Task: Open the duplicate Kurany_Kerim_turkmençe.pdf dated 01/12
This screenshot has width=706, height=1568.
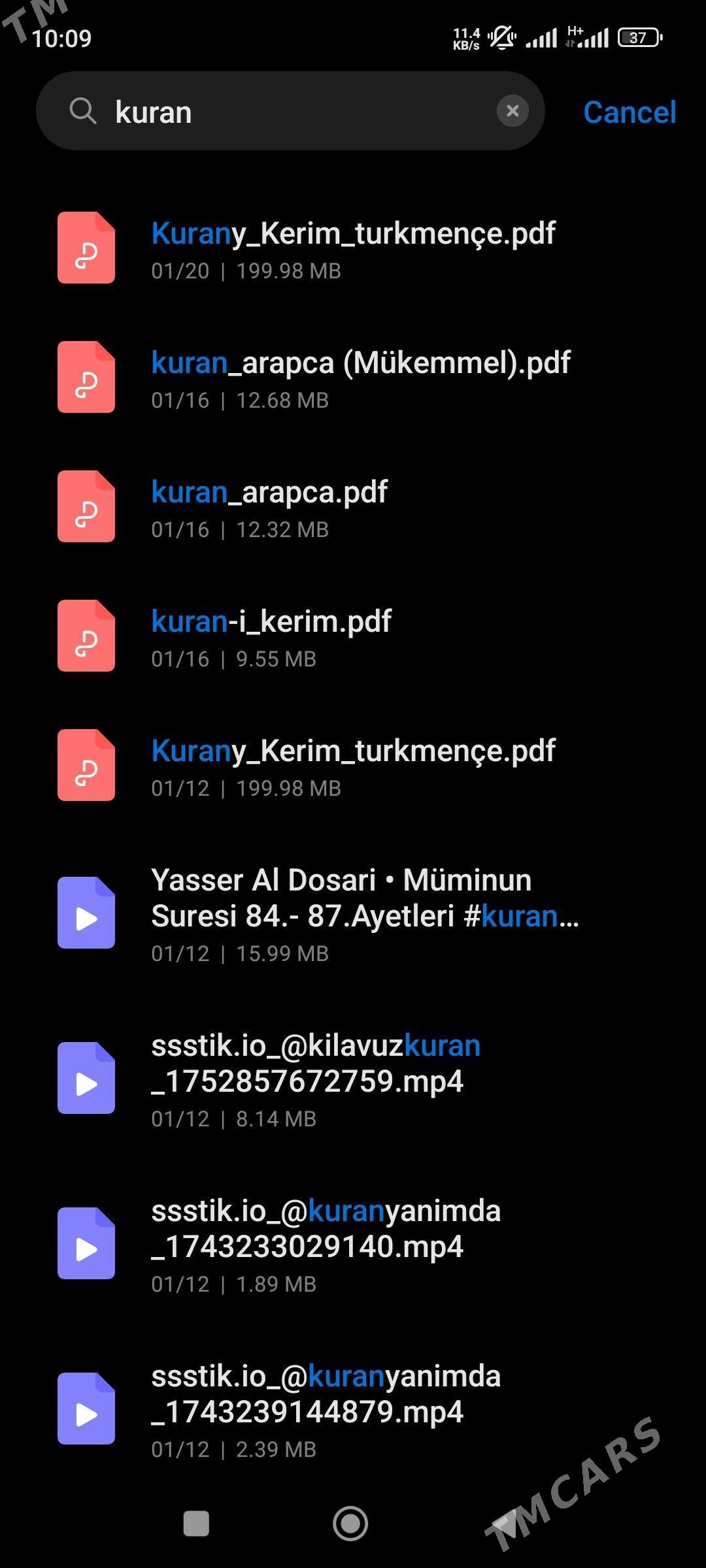Action: coord(353,750)
